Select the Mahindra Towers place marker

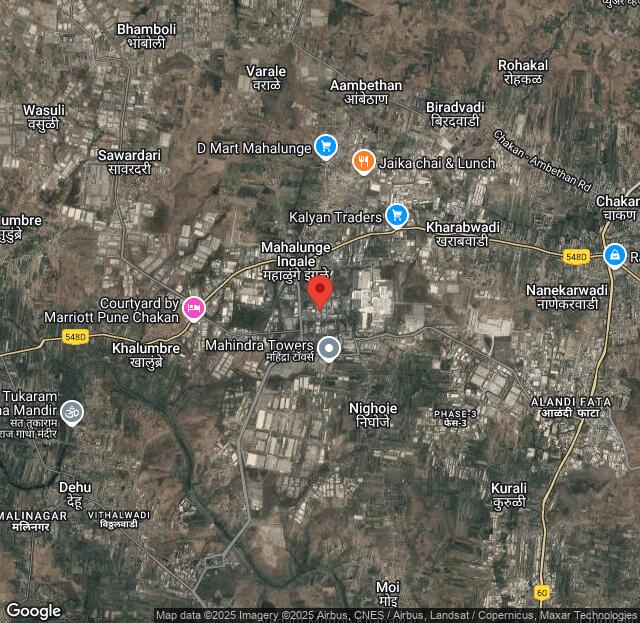[329, 348]
